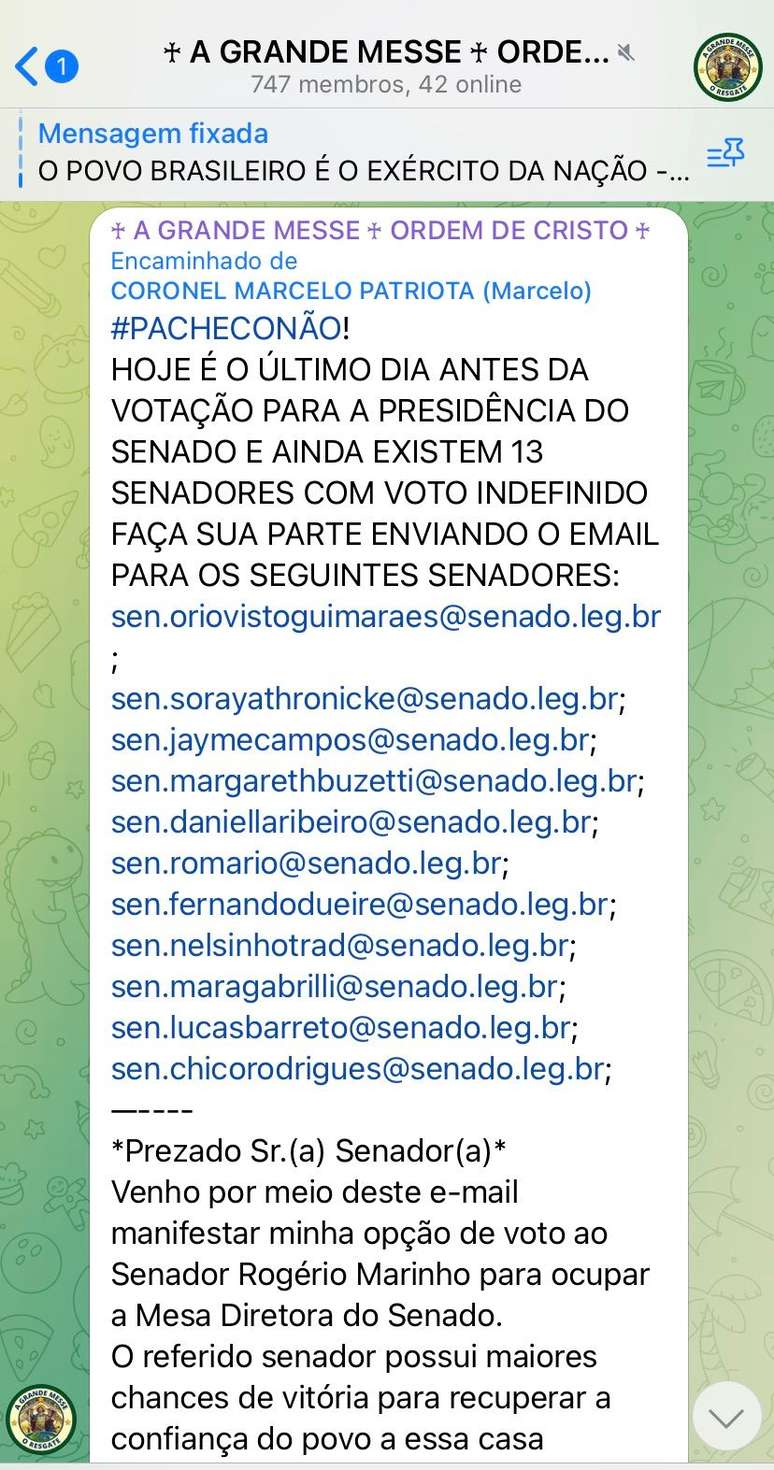Go back to the chat list
The height and width of the screenshot is (1470, 774).
30,67
